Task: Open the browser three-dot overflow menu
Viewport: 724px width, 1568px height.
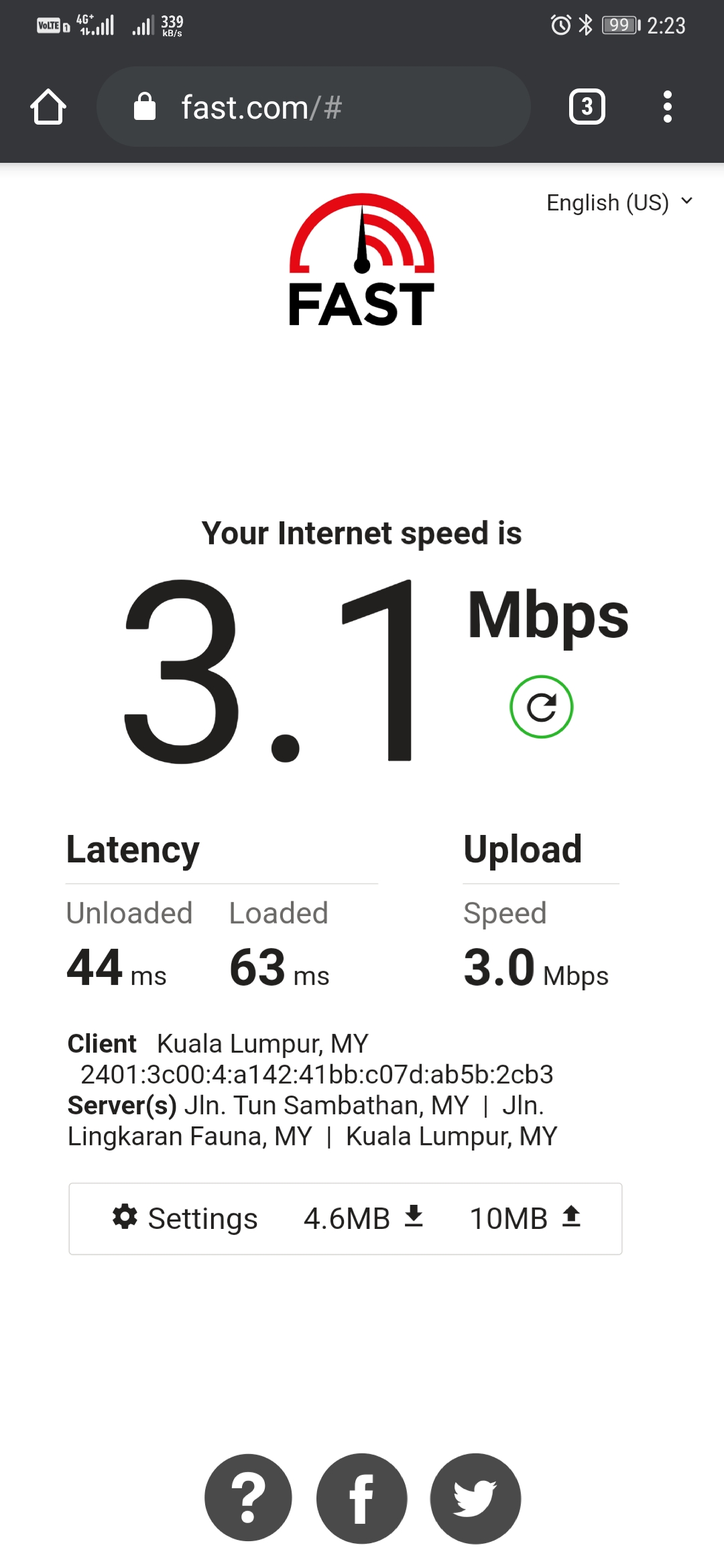Action: coord(668,106)
